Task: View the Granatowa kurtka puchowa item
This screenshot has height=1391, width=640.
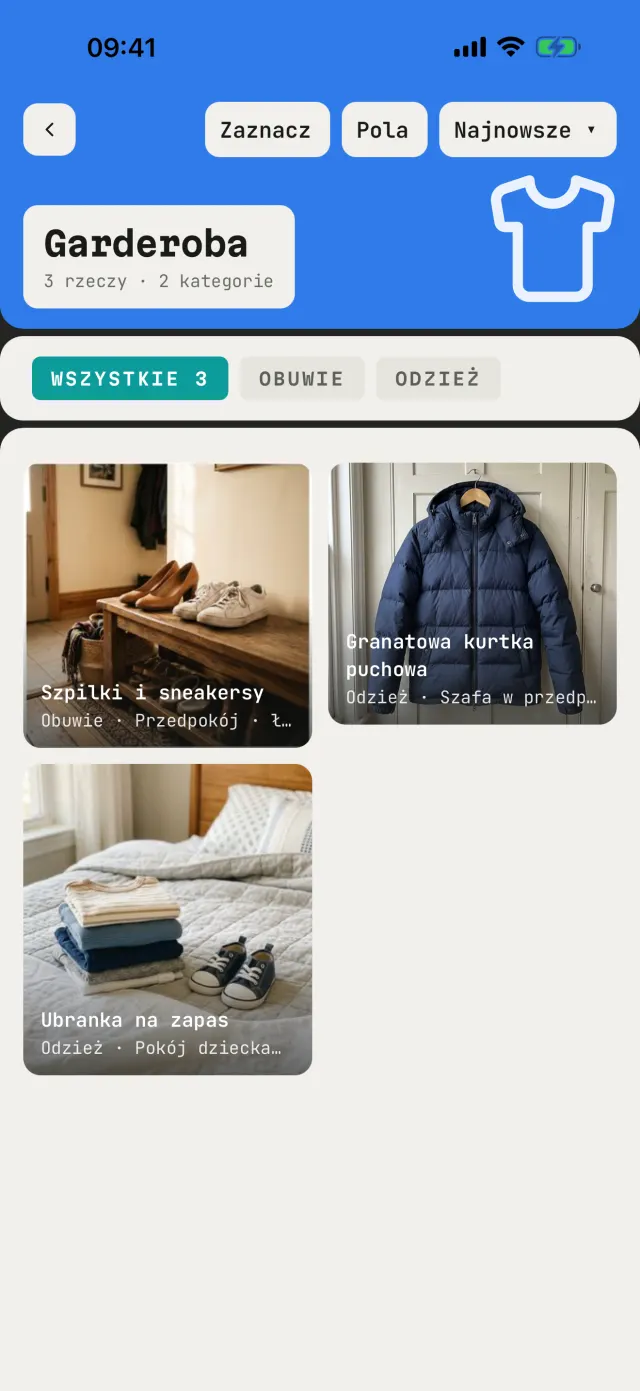Action: (x=473, y=593)
